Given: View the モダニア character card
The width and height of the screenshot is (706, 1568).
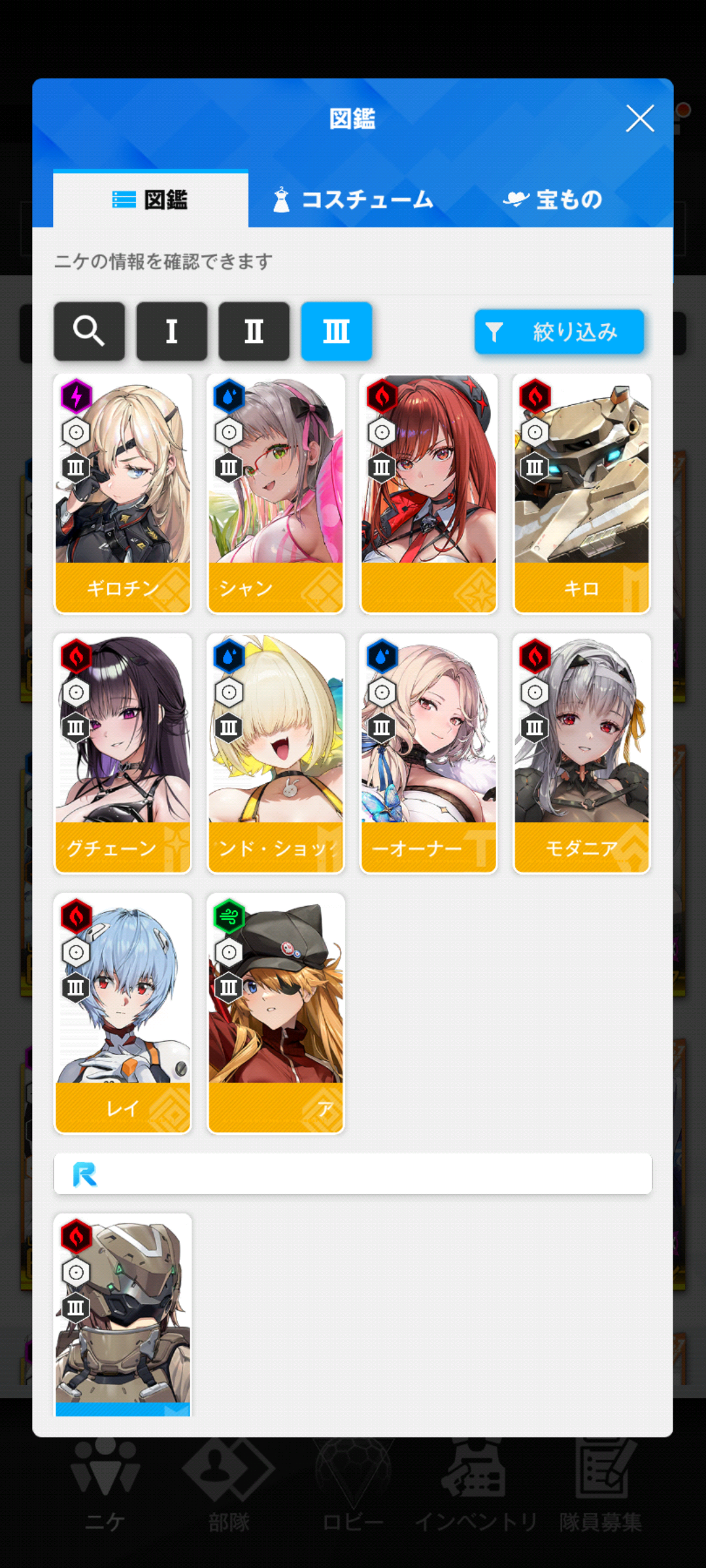Looking at the screenshot, I should pyautogui.click(x=582, y=753).
